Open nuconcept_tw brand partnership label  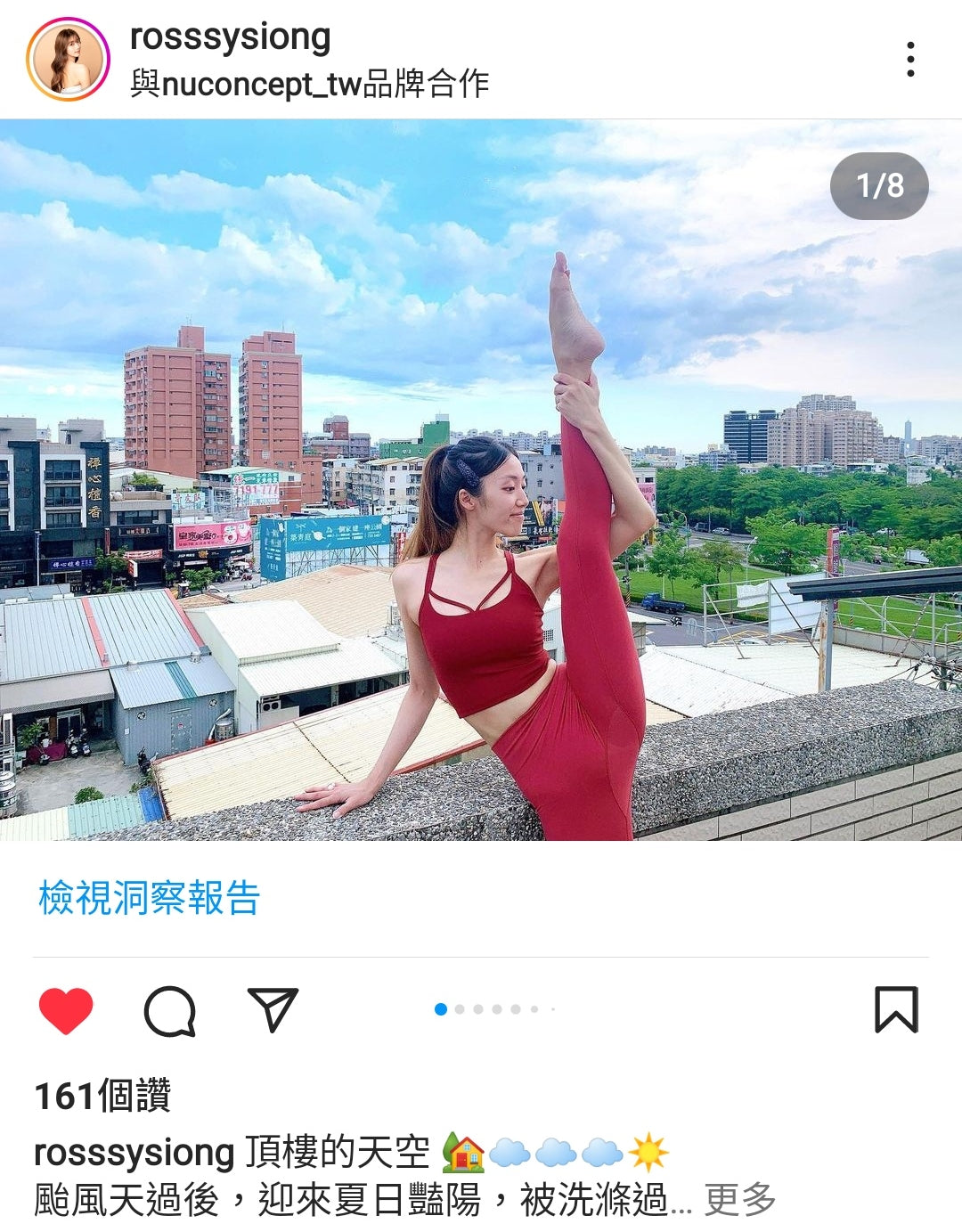point(309,84)
